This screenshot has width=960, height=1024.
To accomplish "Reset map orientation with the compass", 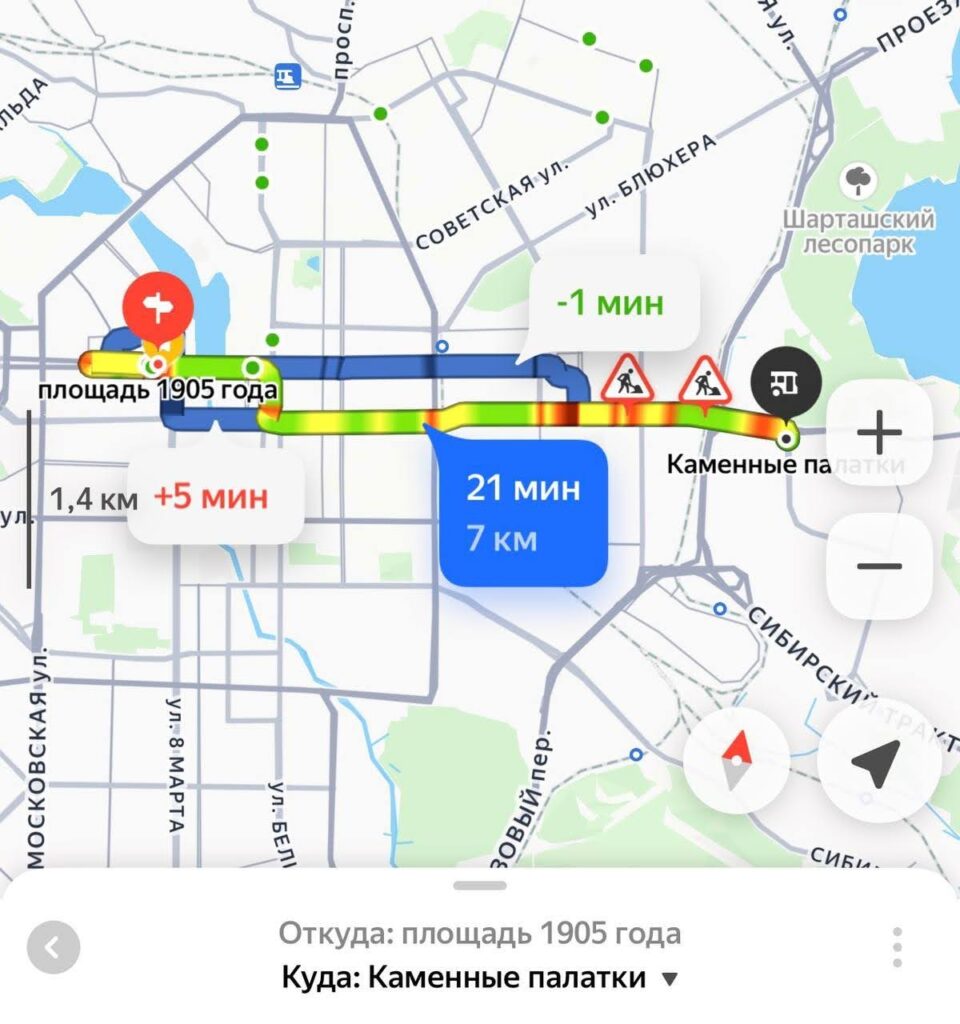I will pos(737,760).
